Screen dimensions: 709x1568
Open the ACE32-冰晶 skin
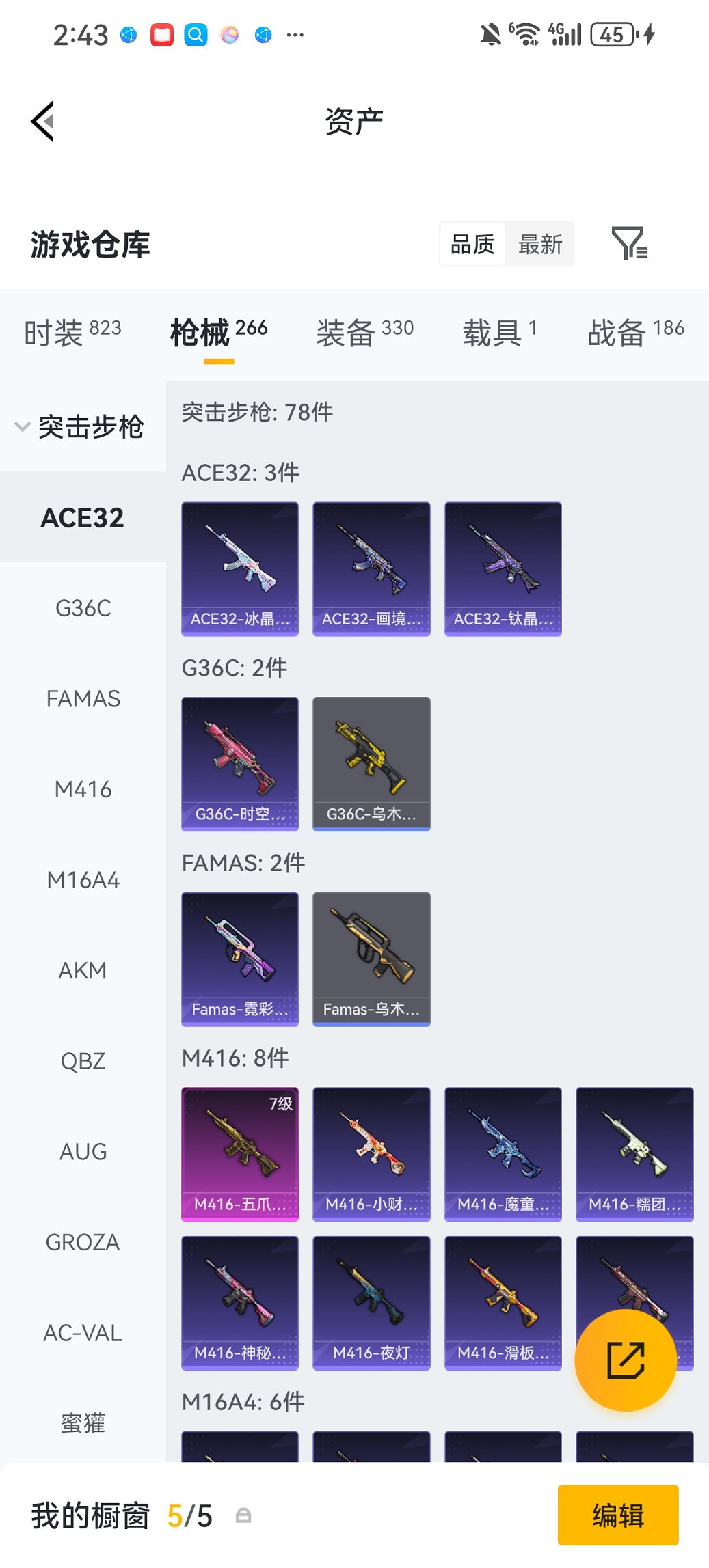(240, 568)
